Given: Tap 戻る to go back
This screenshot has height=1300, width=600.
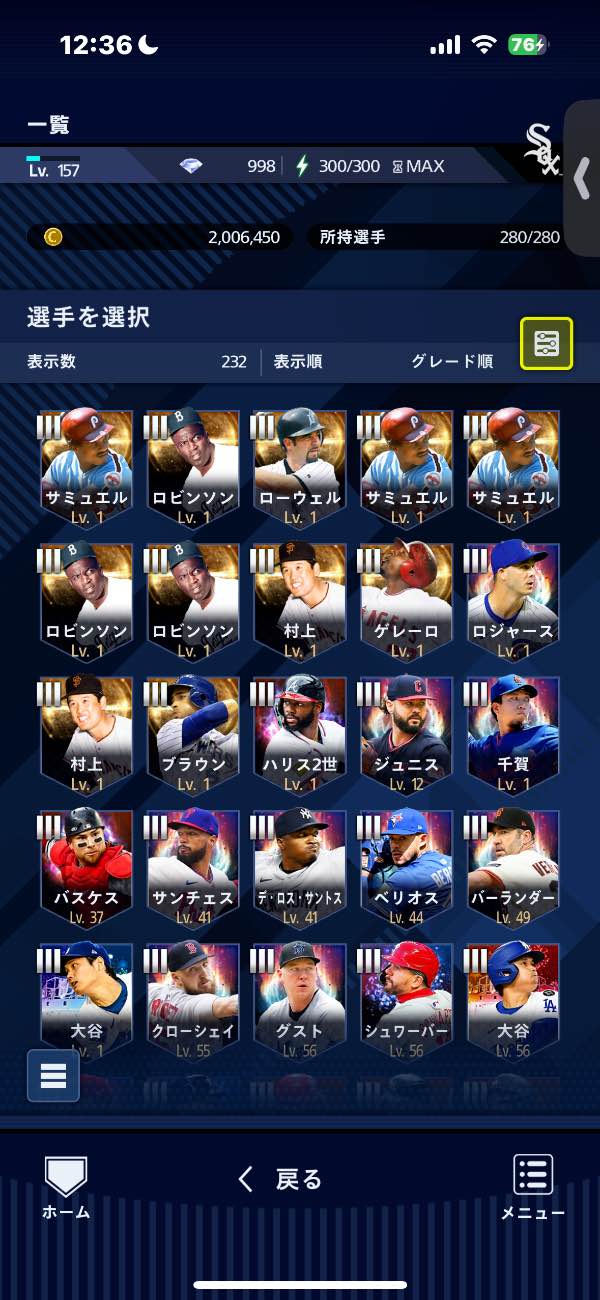Looking at the screenshot, I should pyautogui.click(x=280, y=1179).
